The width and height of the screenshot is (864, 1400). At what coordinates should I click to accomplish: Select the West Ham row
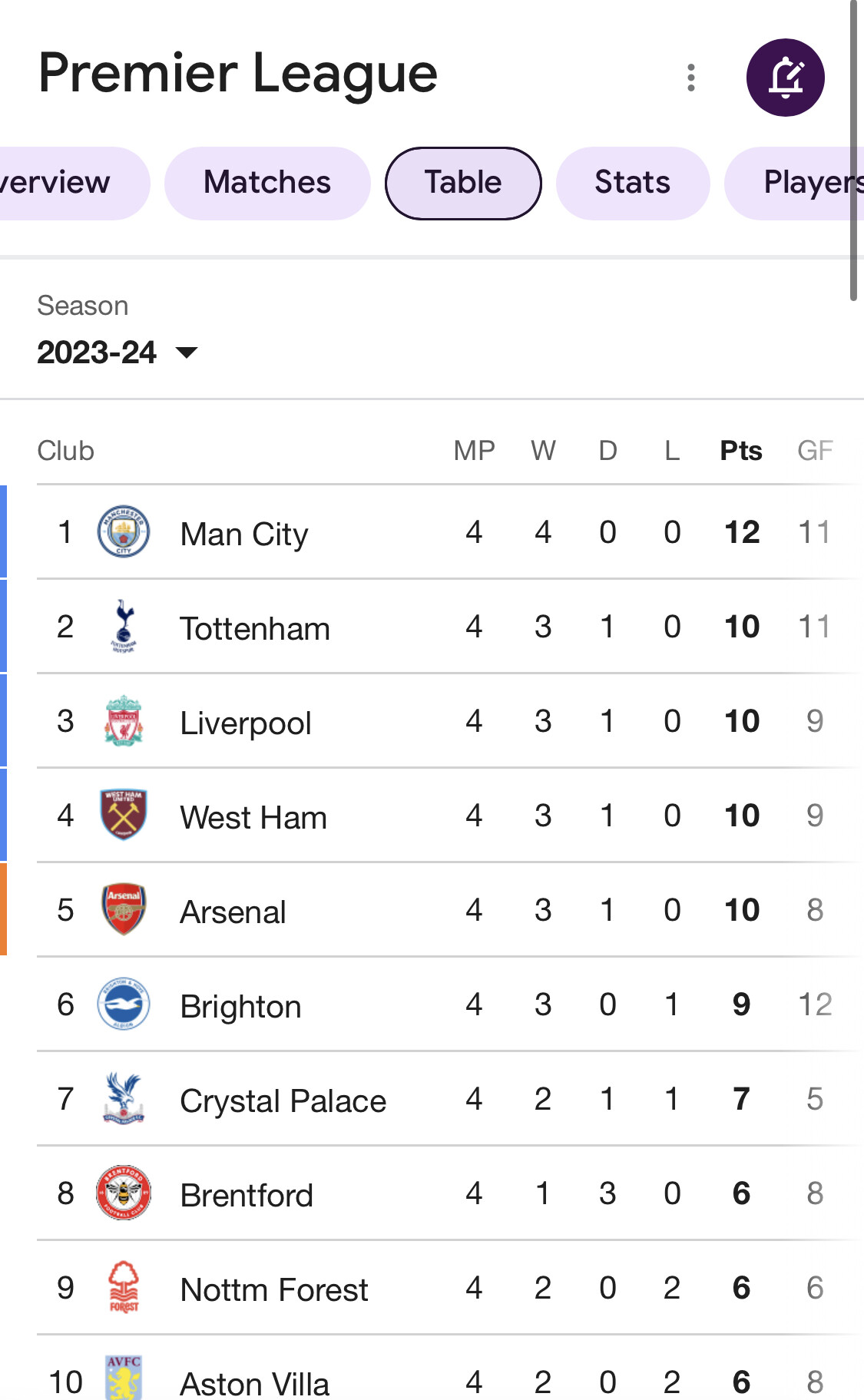(450, 816)
